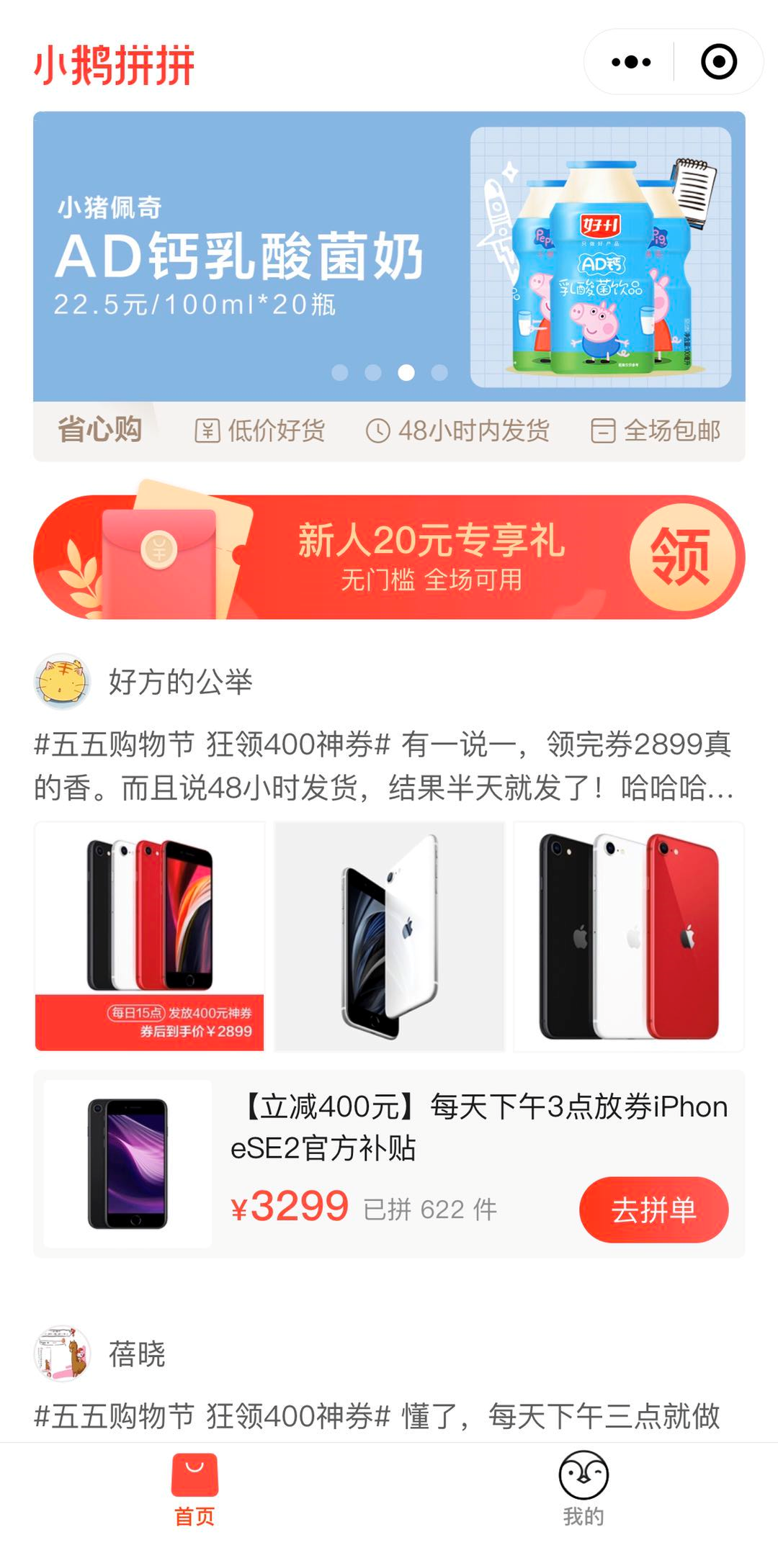Open the iPhoneSE2官方补贴 product card
Image resolution: width=778 pixels, height=1568 pixels.
tap(389, 1164)
